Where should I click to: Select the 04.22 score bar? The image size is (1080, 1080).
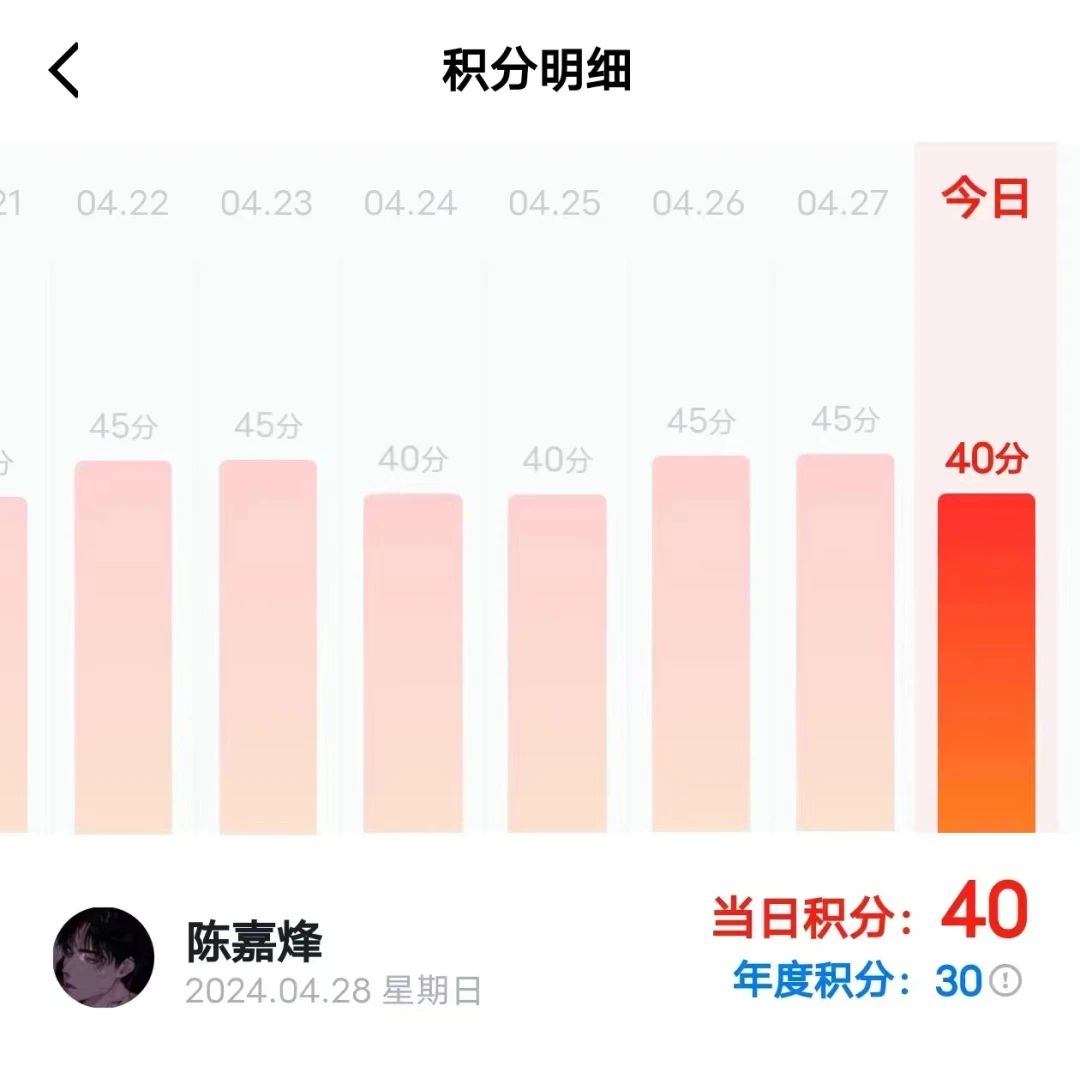tap(123, 646)
